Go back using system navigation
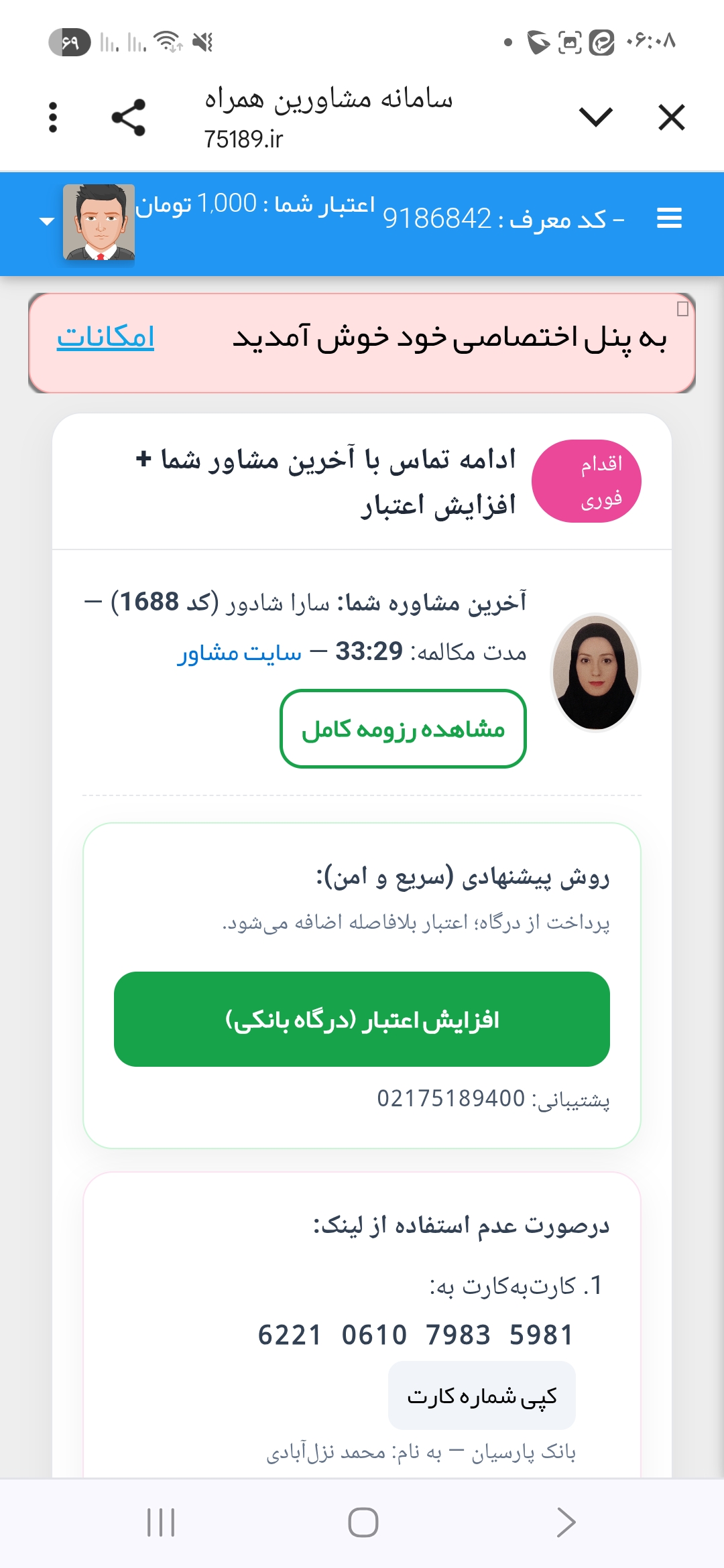This screenshot has height=1568, width=724. pyautogui.click(x=566, y=1522)
